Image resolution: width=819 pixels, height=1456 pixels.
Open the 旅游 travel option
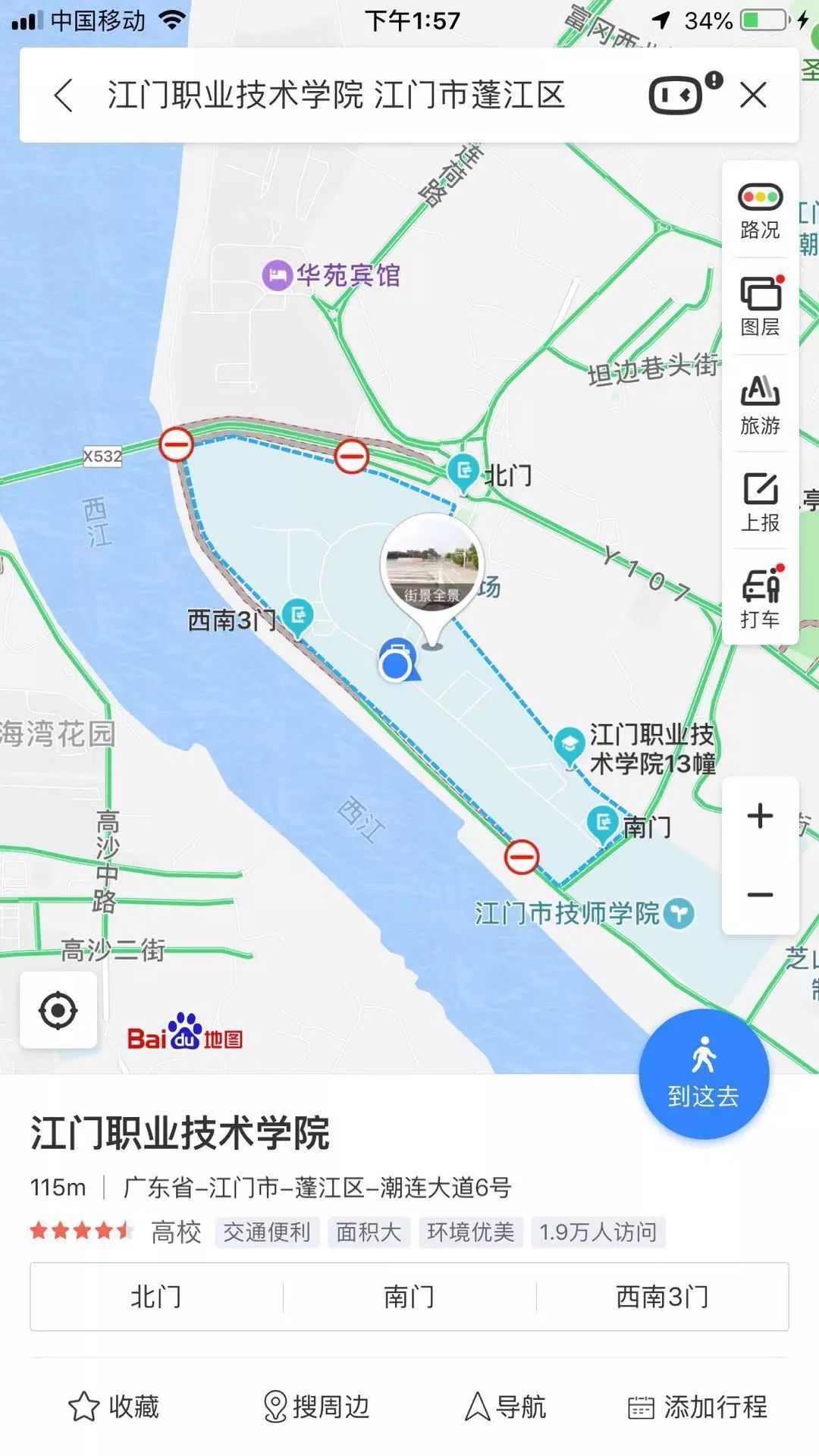tap(760, 405)
